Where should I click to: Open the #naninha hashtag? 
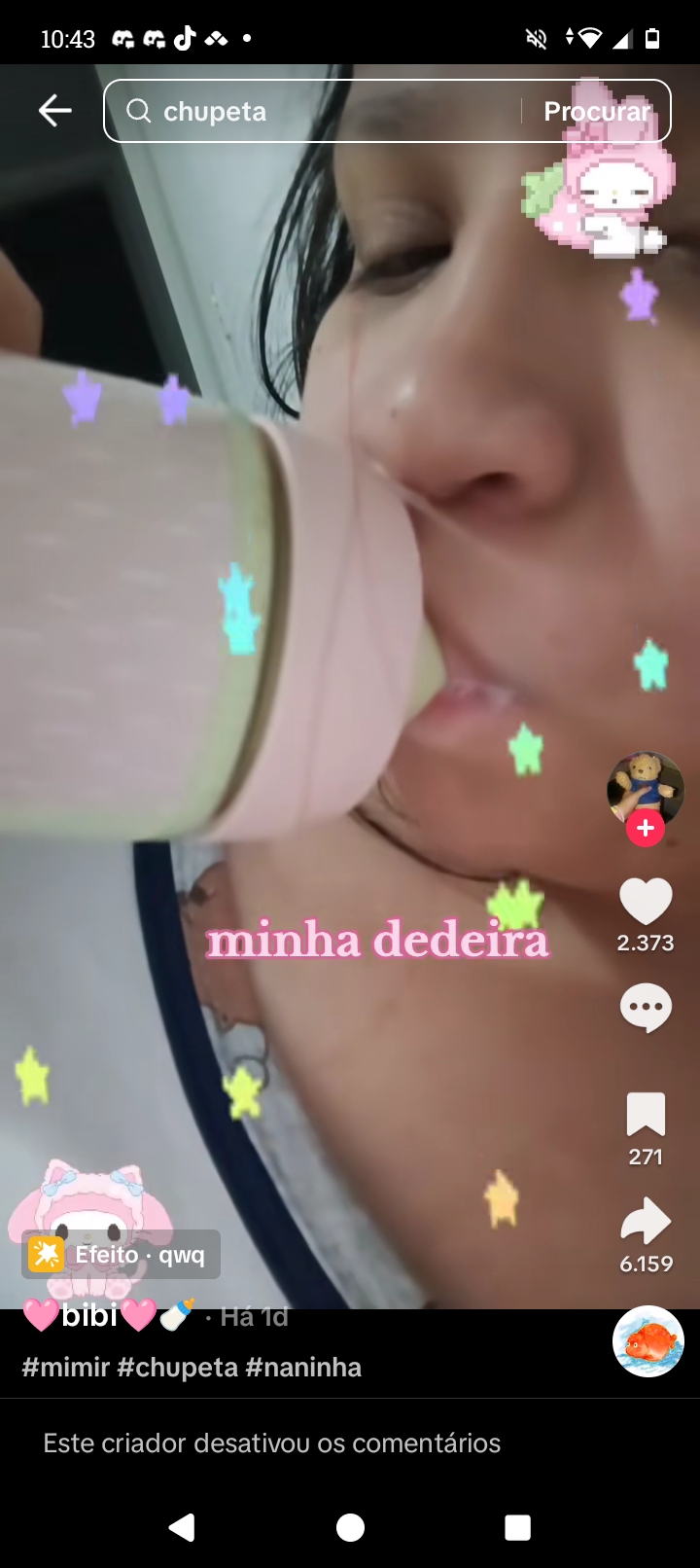coord(303,1368)
